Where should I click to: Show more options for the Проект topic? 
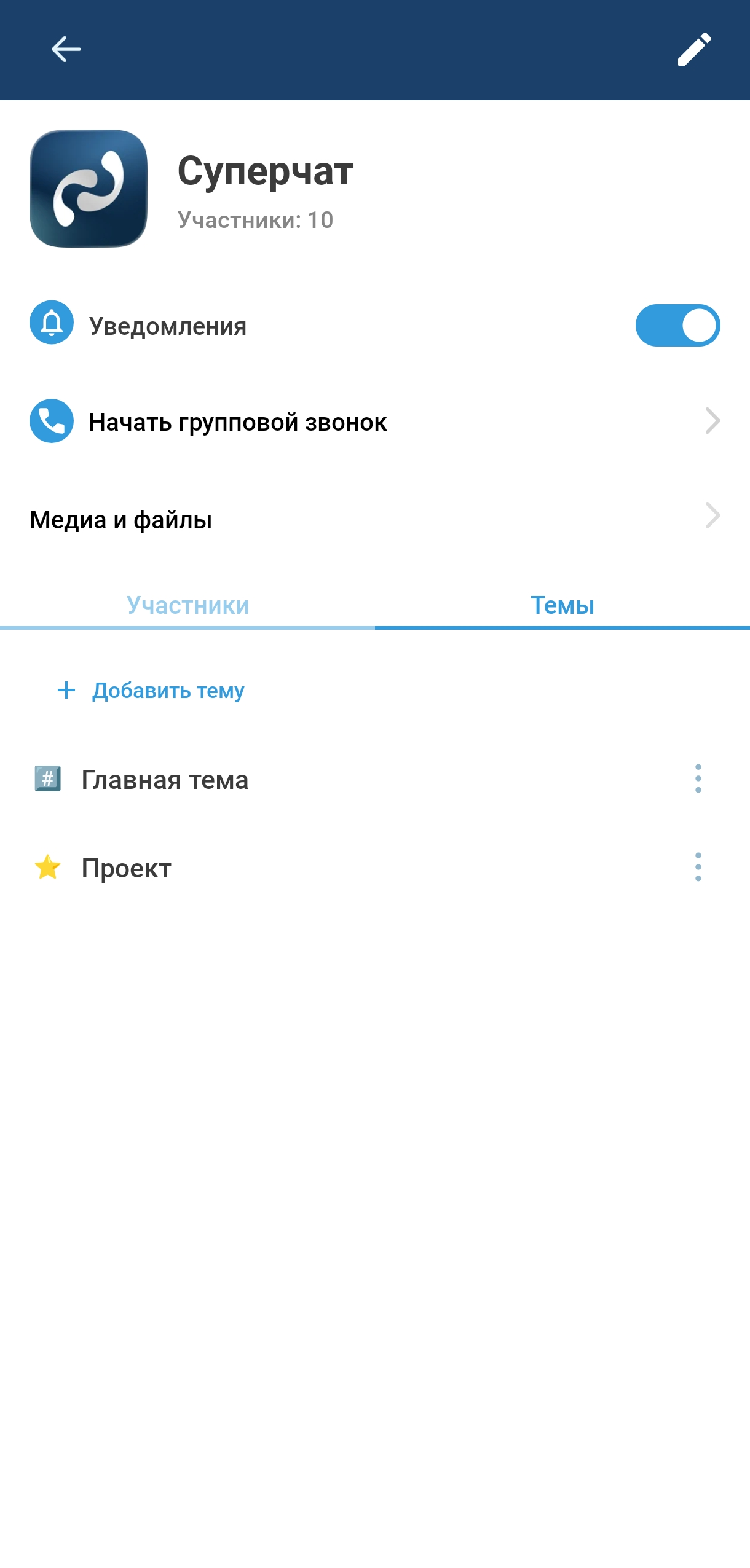point(698,868)
